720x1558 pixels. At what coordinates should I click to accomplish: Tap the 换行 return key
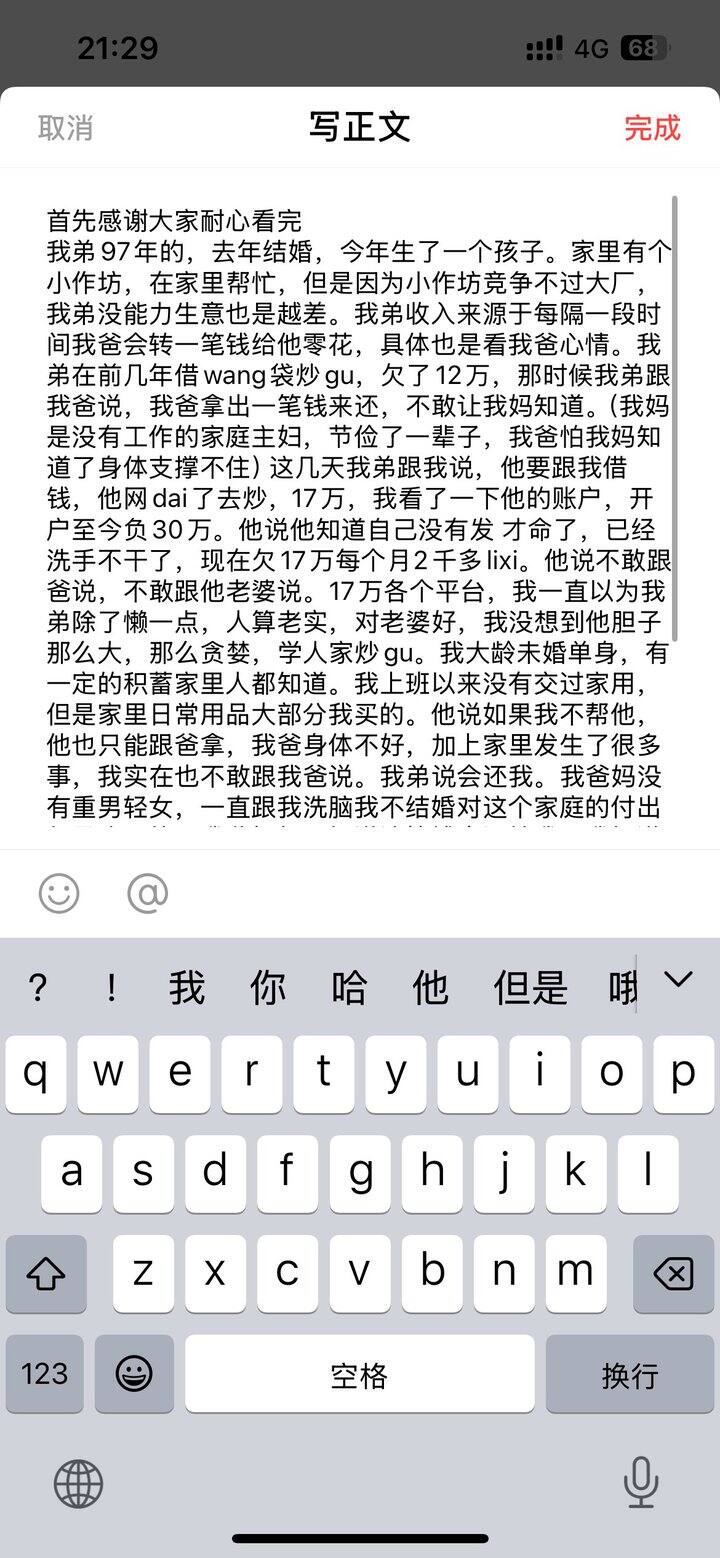[x=630, y=1375]
